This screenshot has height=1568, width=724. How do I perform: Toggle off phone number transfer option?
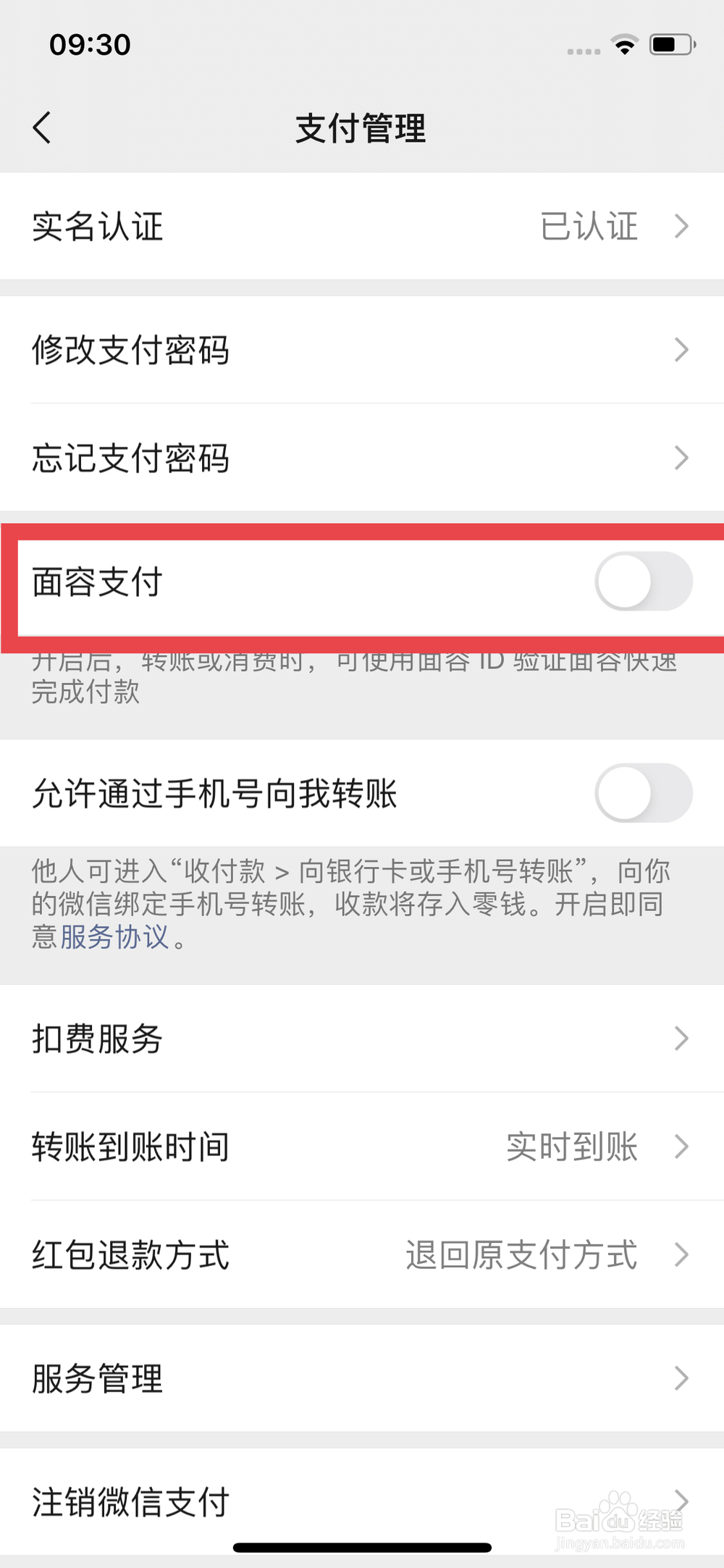tap(643, 794)
